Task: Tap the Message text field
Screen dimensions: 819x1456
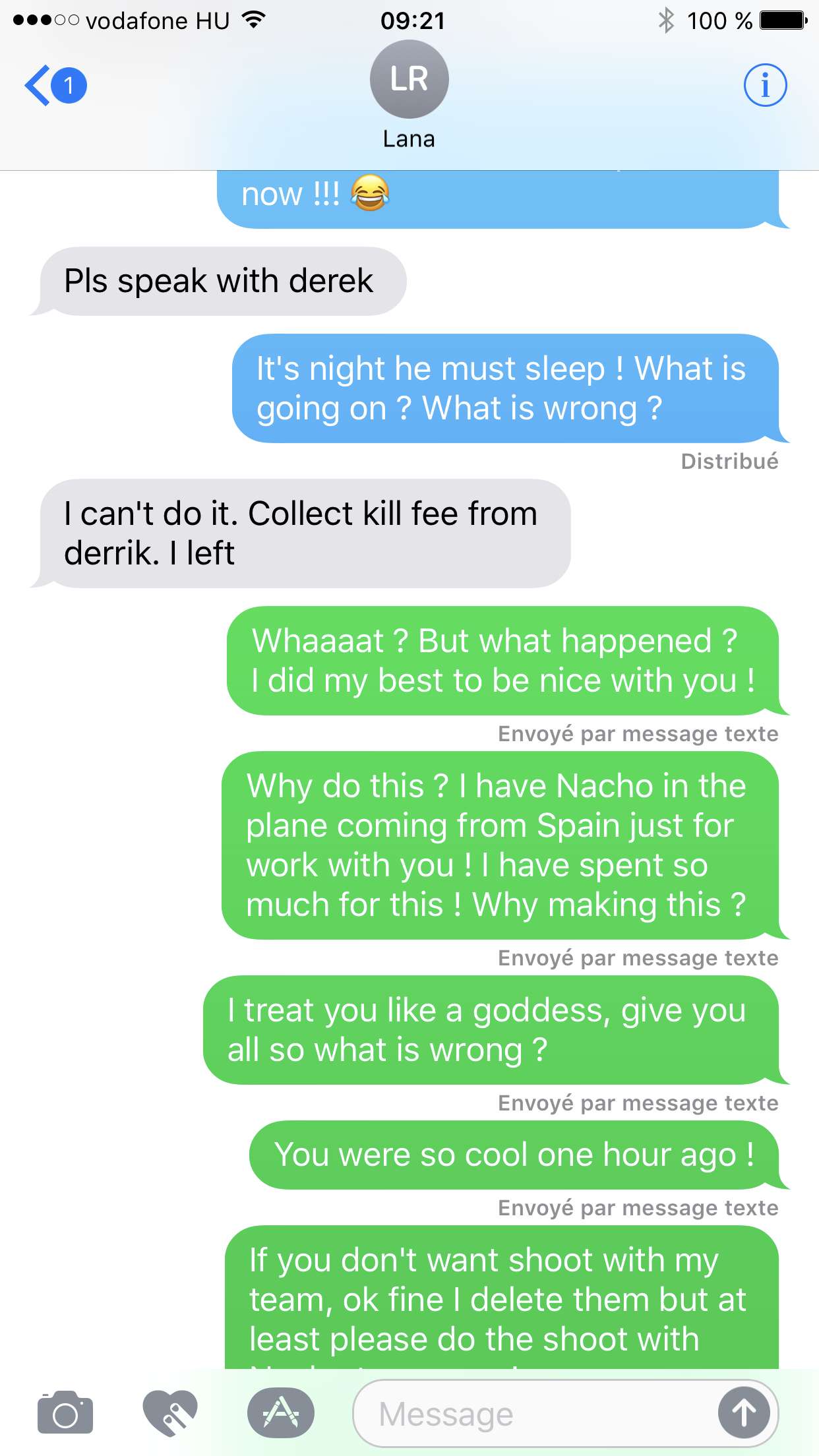Action: (x=534, y=1414)
